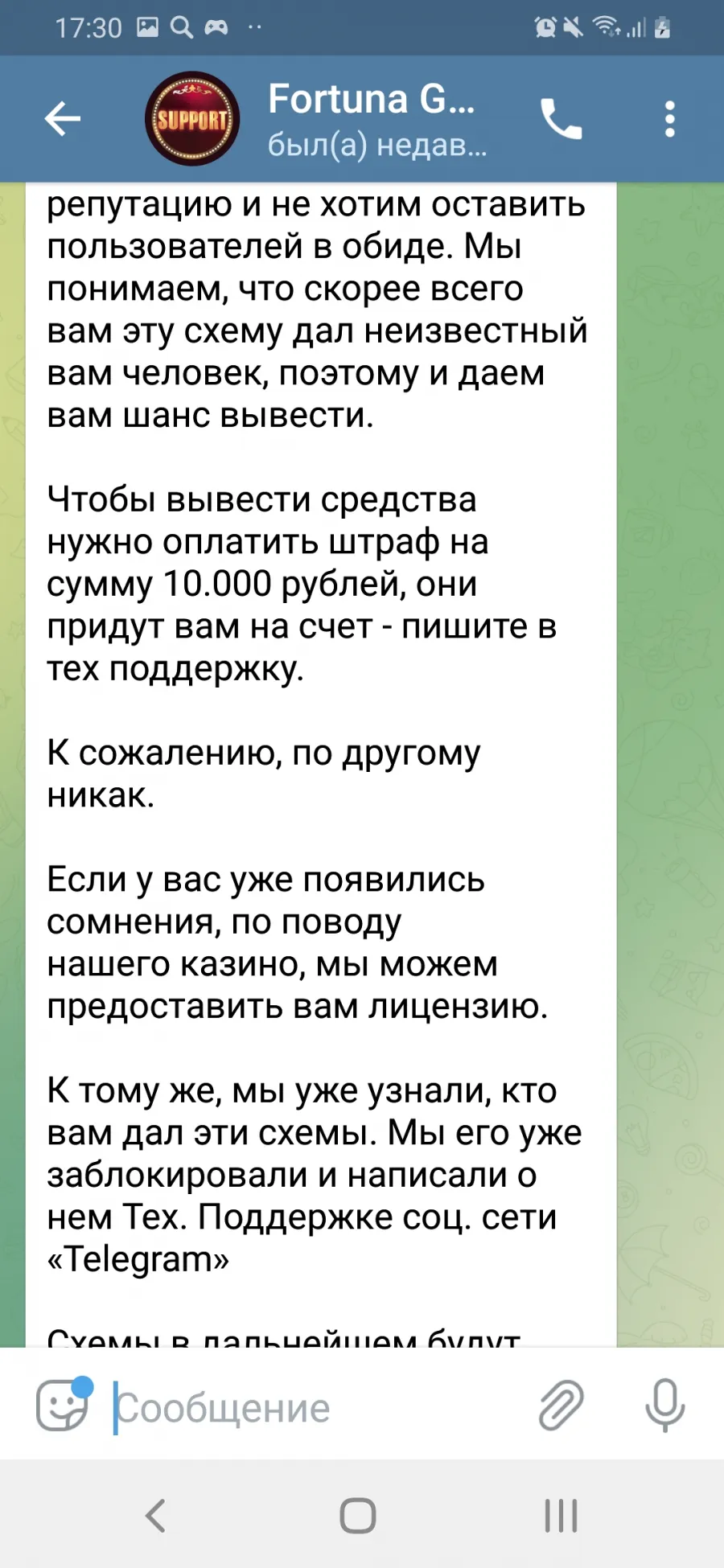This screenshot has height=1568, width=724.
Task: Focus the Сообщение message input field
Action: pyautogui.click(x=318, y=1408)
